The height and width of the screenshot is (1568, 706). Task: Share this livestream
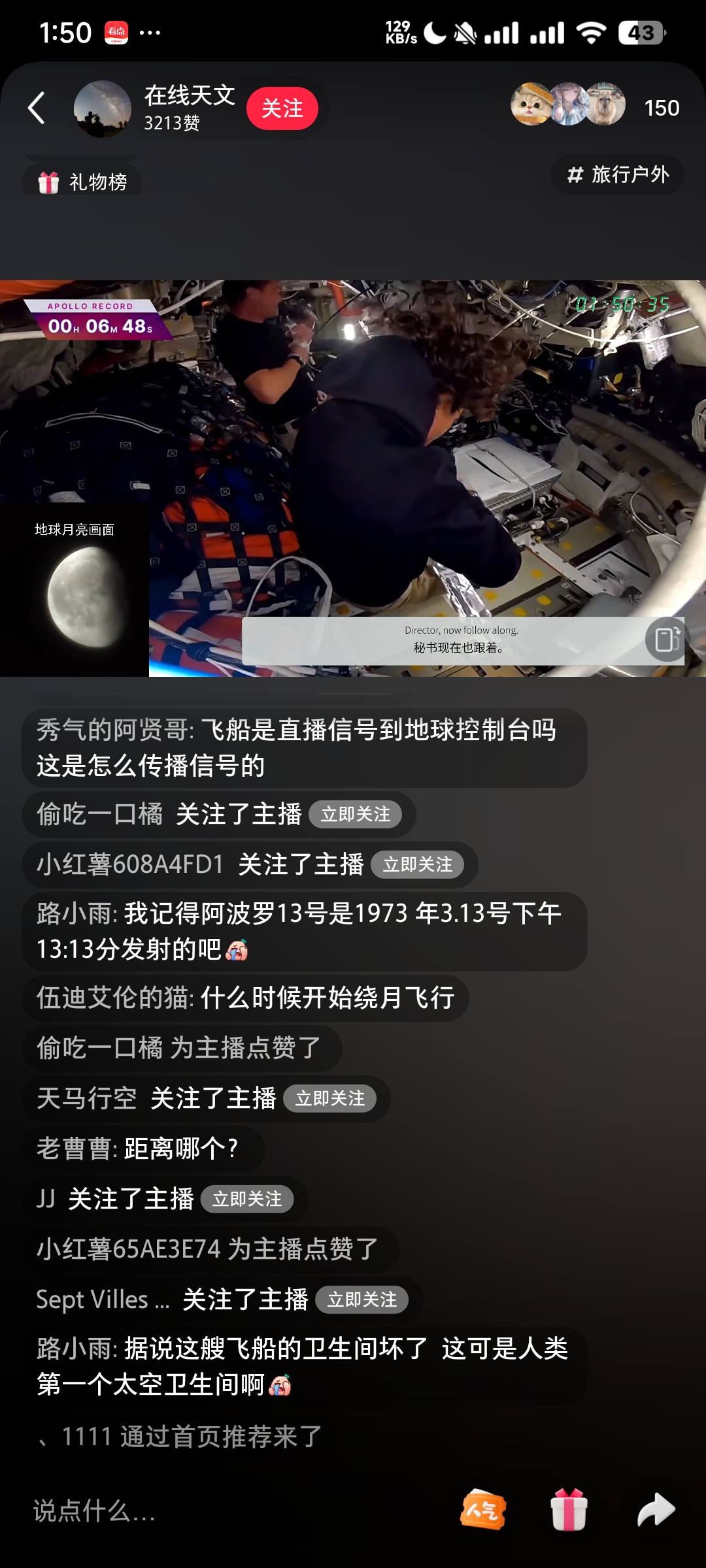coord(656,1510)
